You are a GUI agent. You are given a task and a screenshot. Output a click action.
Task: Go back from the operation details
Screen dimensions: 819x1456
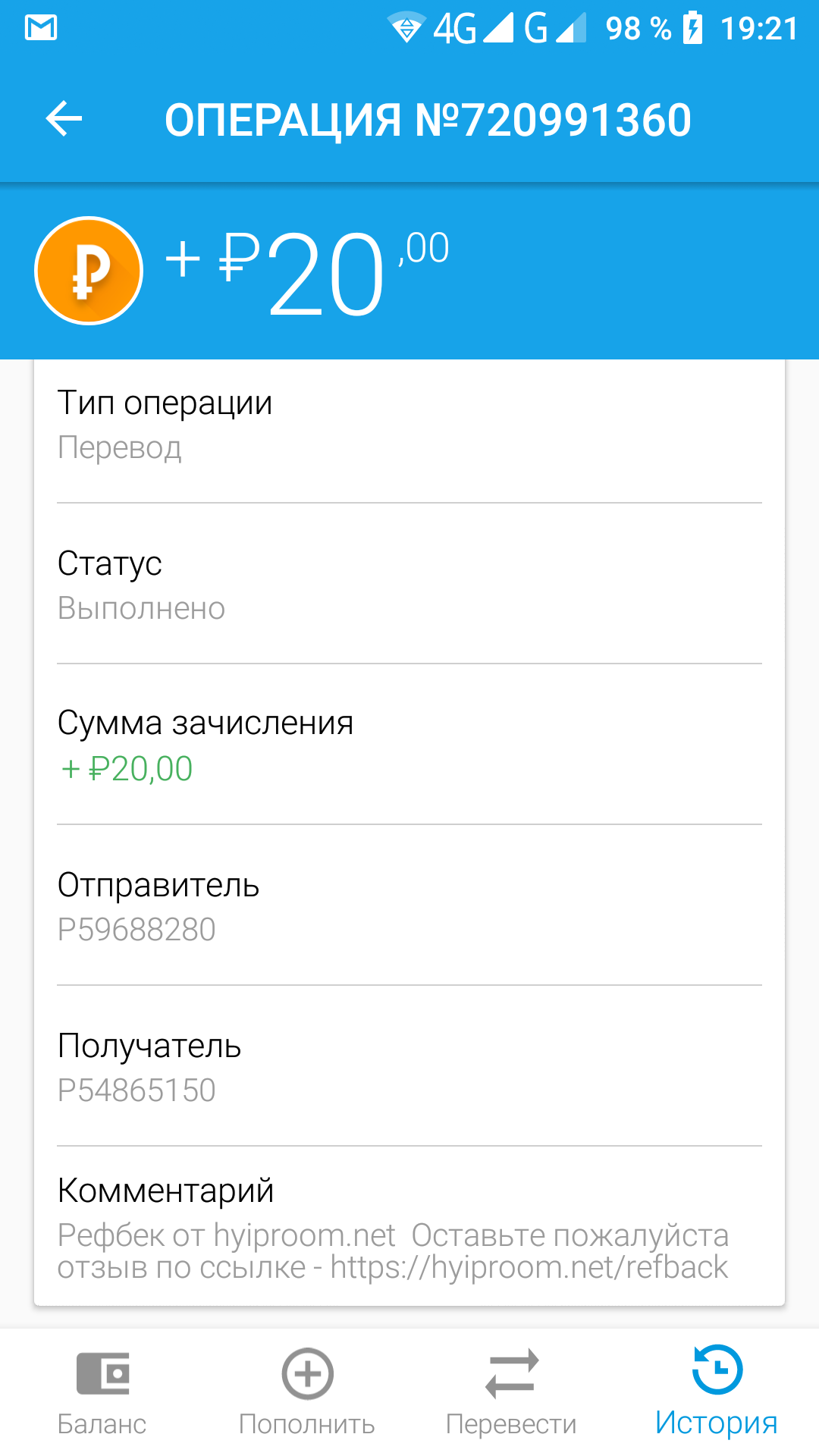click(x=64, y=119)
